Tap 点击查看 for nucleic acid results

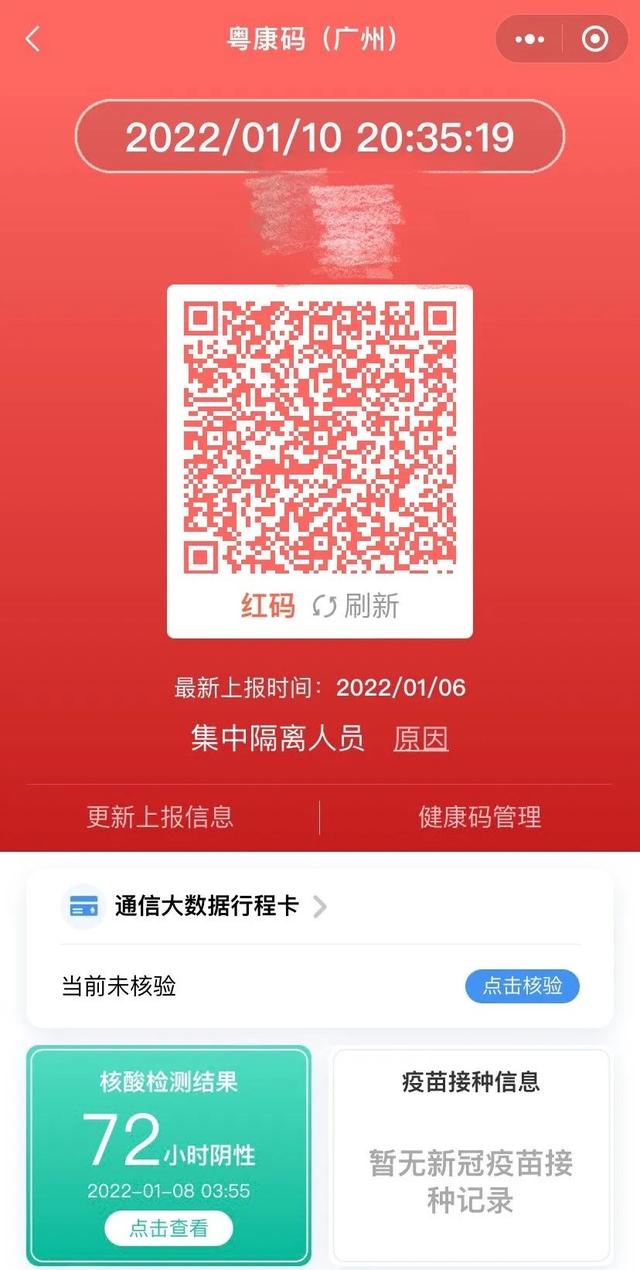[x=169, y=1228]
